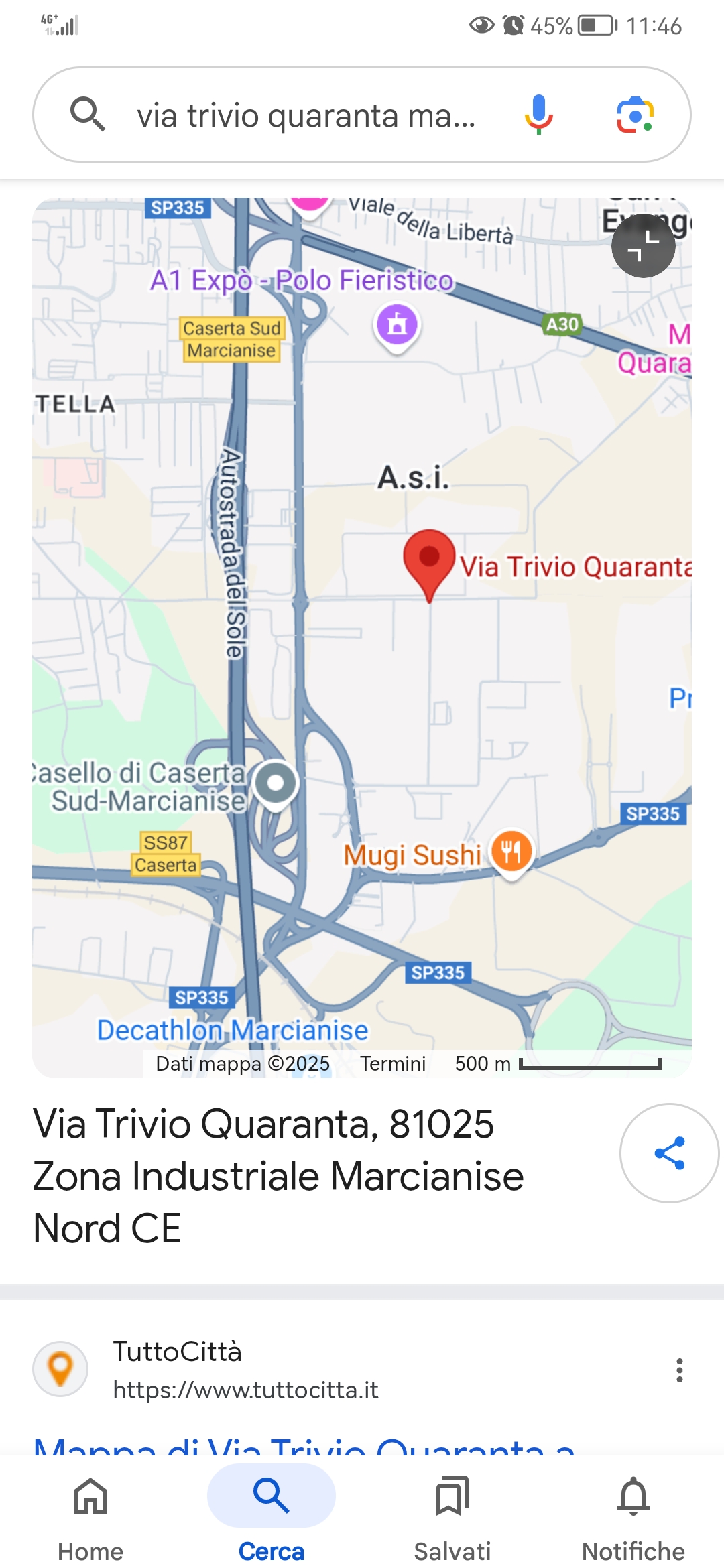Open the Termini link on the map

[393, 1064]
